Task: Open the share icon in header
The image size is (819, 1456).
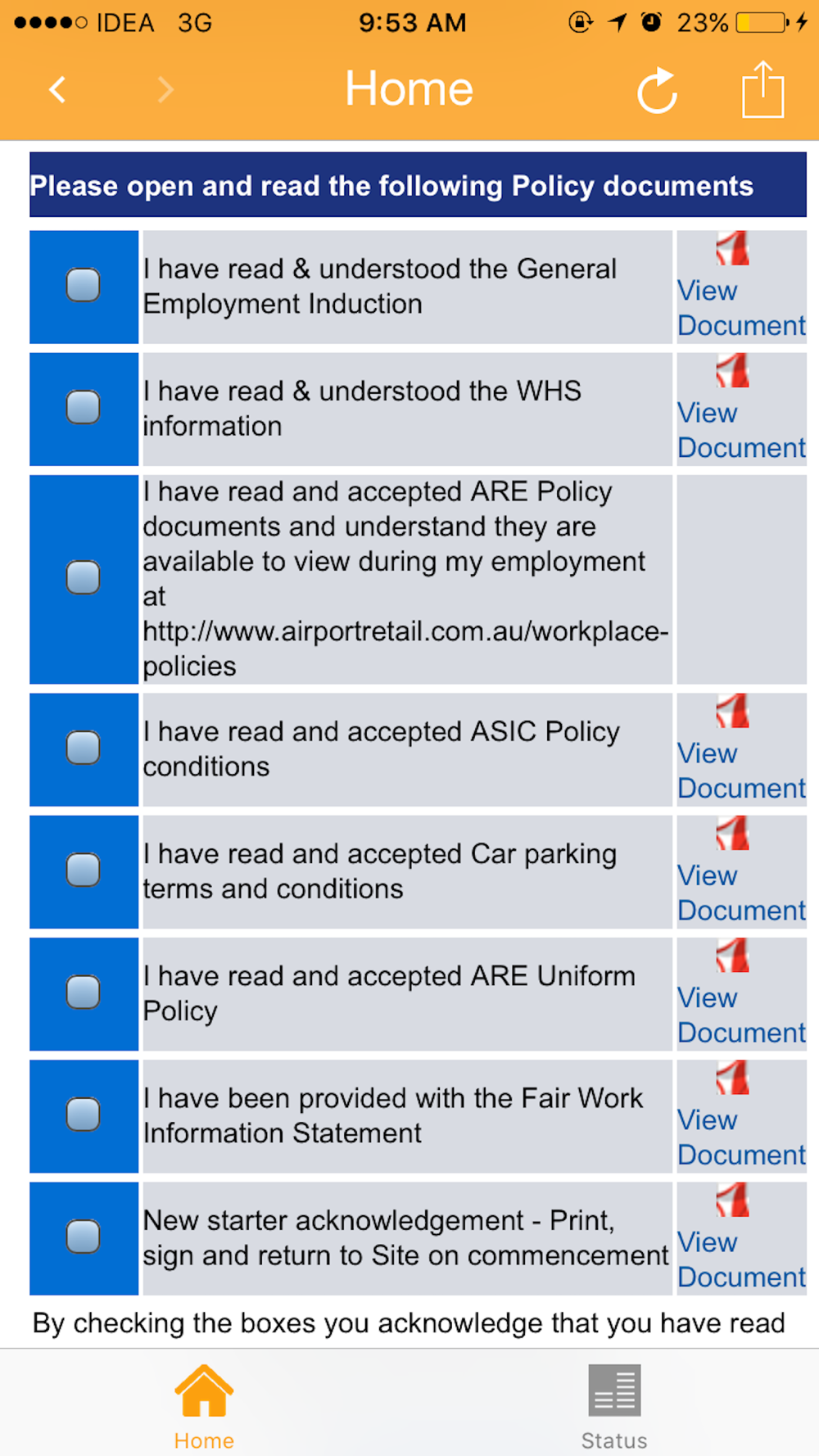Action: coord(763,88)
